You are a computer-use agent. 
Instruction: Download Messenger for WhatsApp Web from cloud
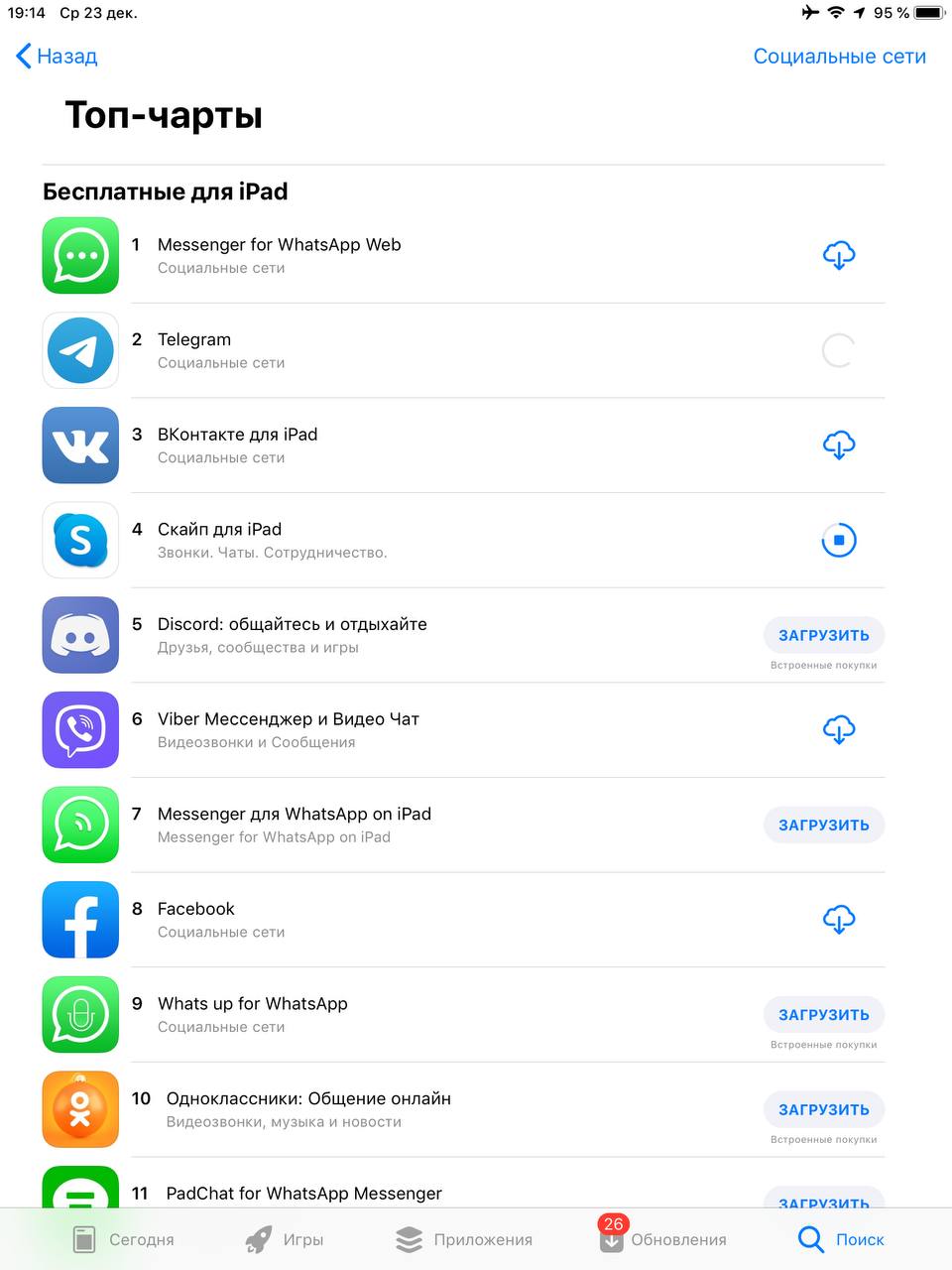(x=839, y=256)
